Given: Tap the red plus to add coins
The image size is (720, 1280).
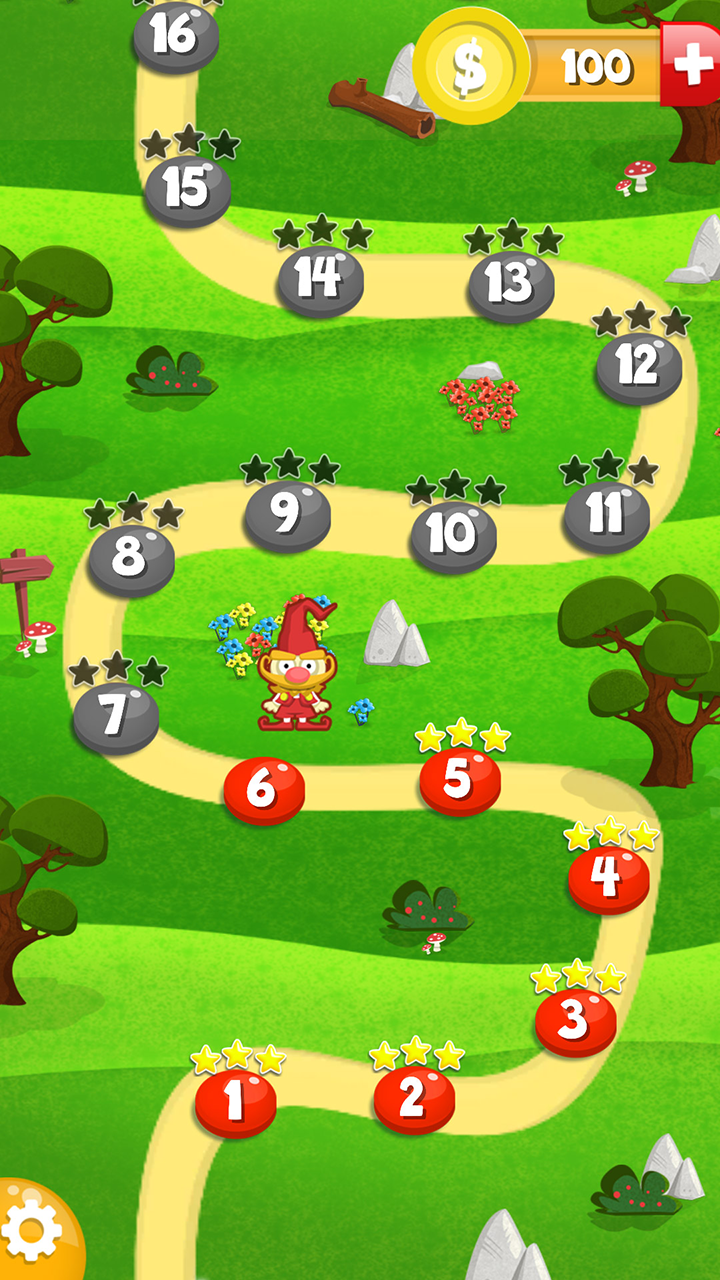Looking at the screenshot, I should [x=692, y=64].
